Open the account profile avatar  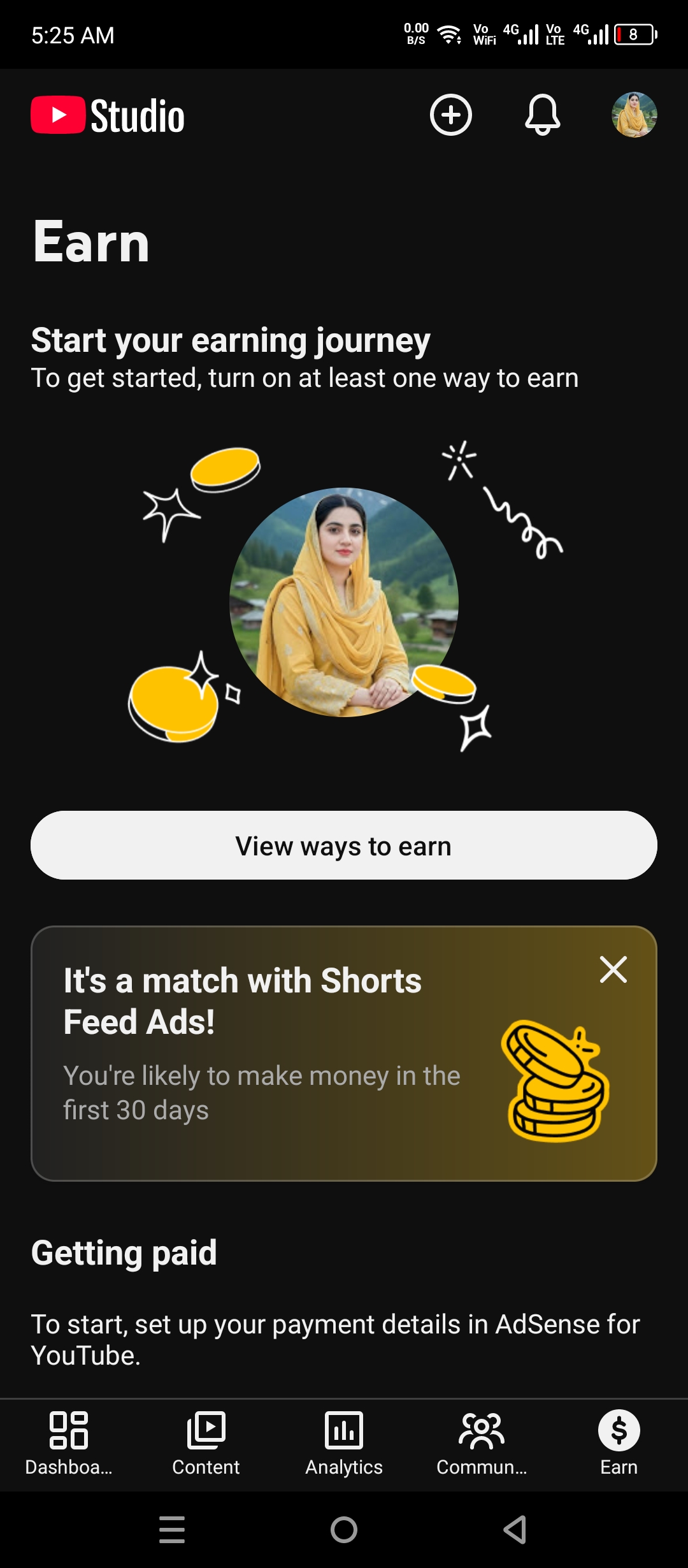[634, 115]
